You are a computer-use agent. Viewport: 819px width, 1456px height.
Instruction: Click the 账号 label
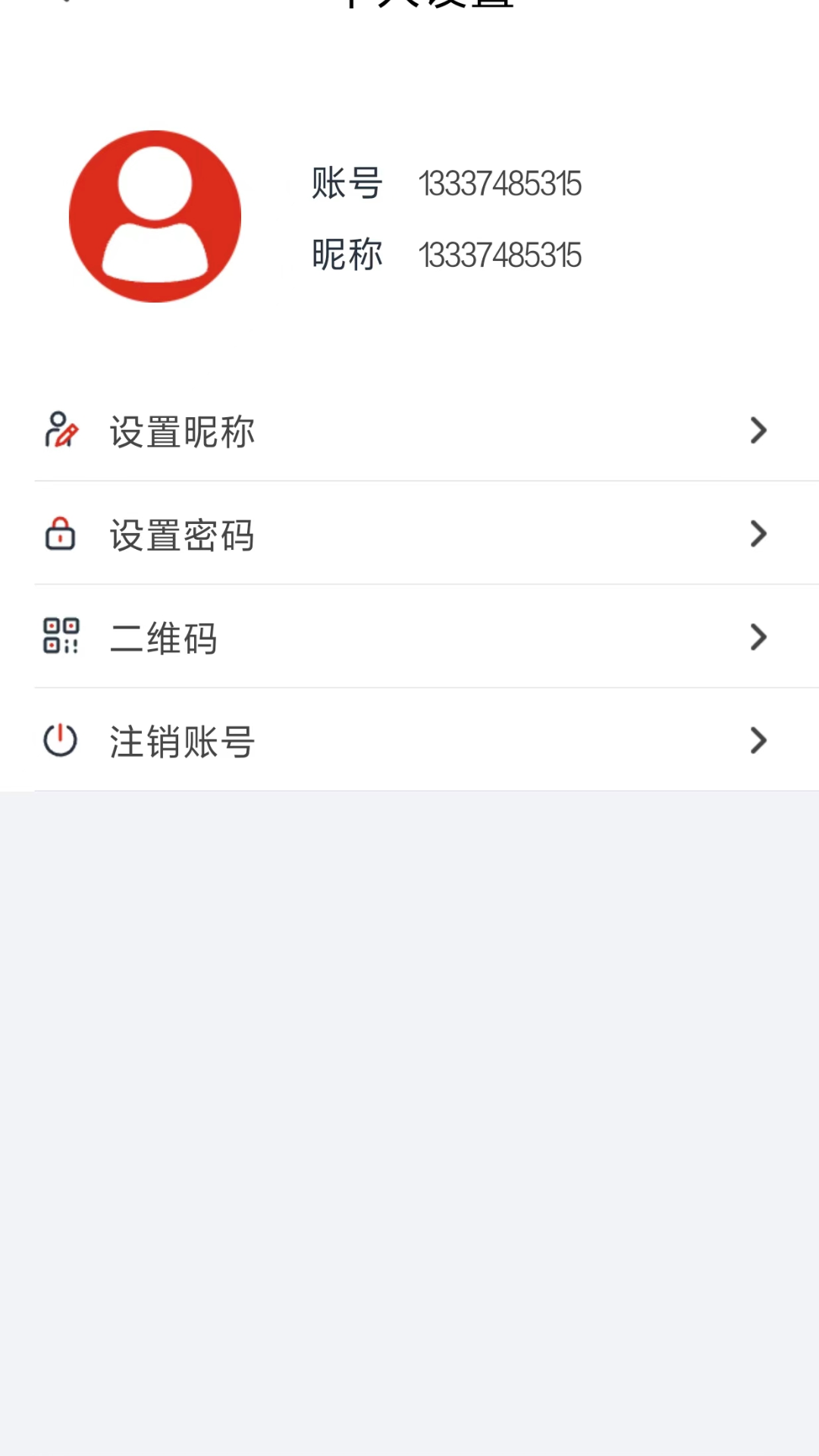(346, 184)
